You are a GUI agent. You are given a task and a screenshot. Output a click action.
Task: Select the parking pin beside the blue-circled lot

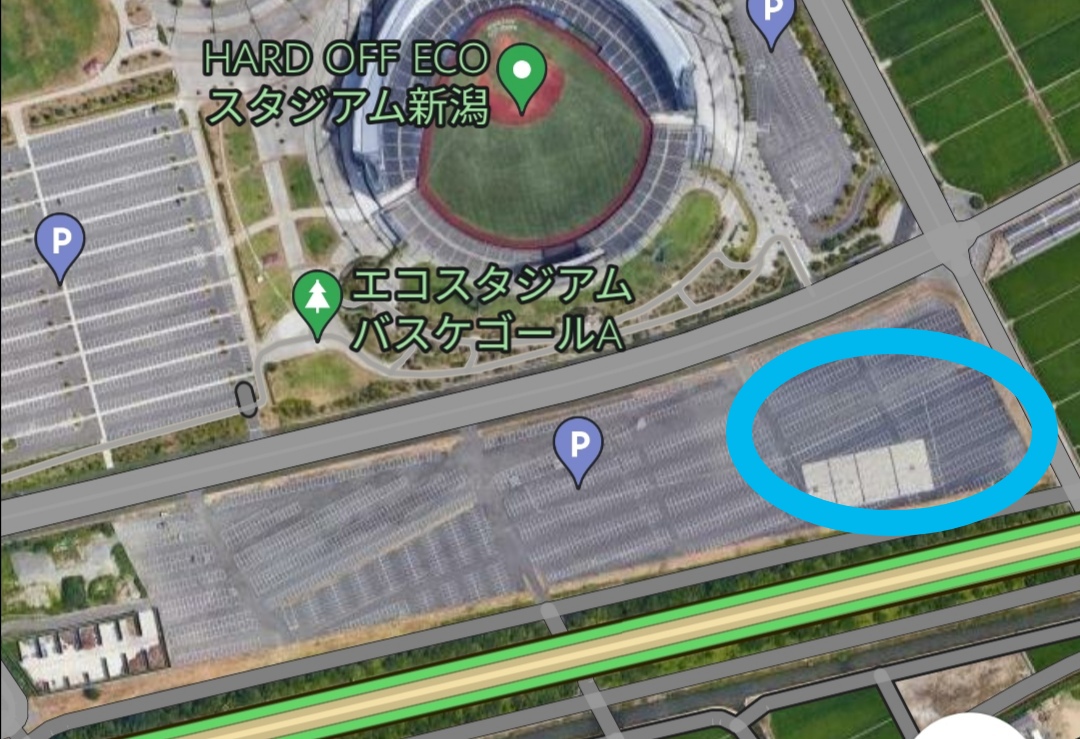[579, 447]
